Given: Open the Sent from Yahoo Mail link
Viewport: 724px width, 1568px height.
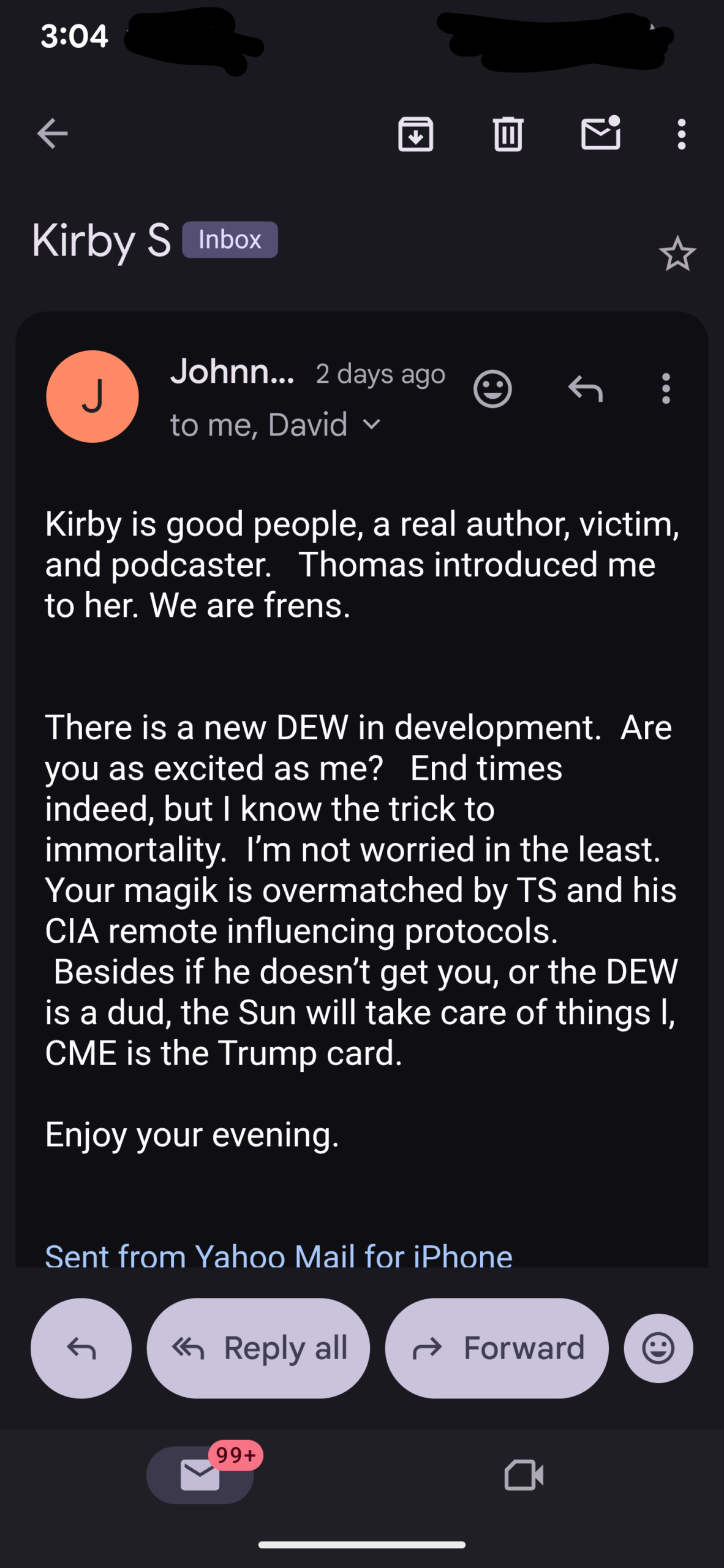Looking at the screenshot, I should (x=279, y=1255).
